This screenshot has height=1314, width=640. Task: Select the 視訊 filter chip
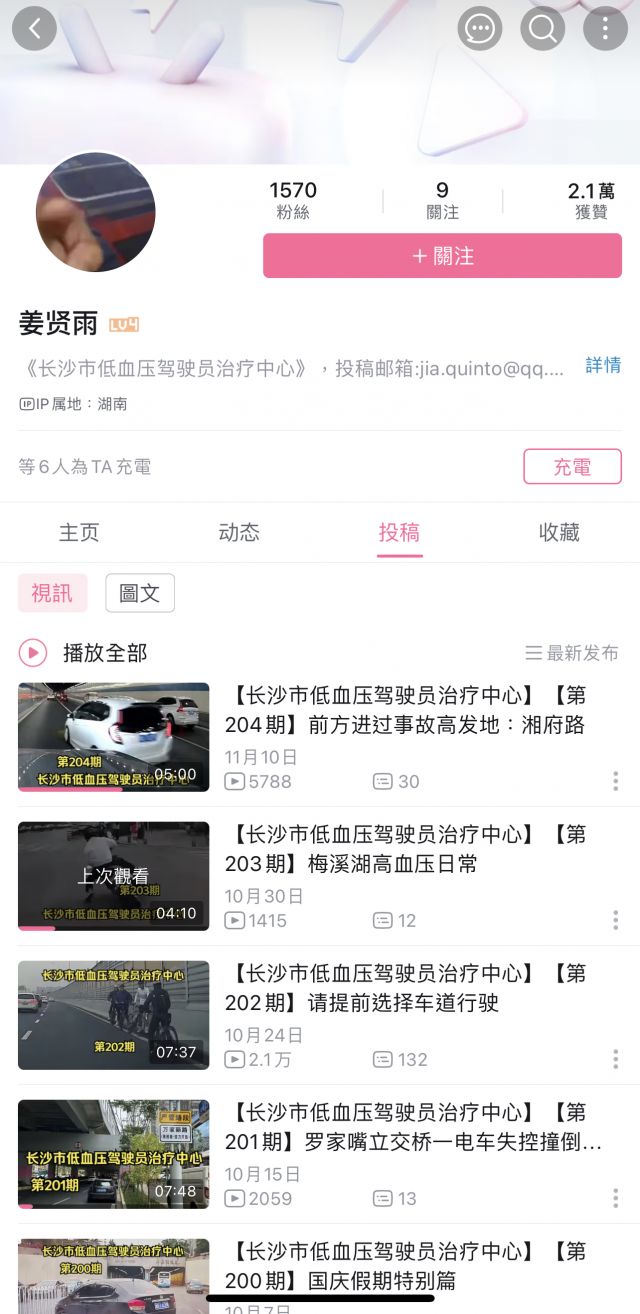pos(52,593)
